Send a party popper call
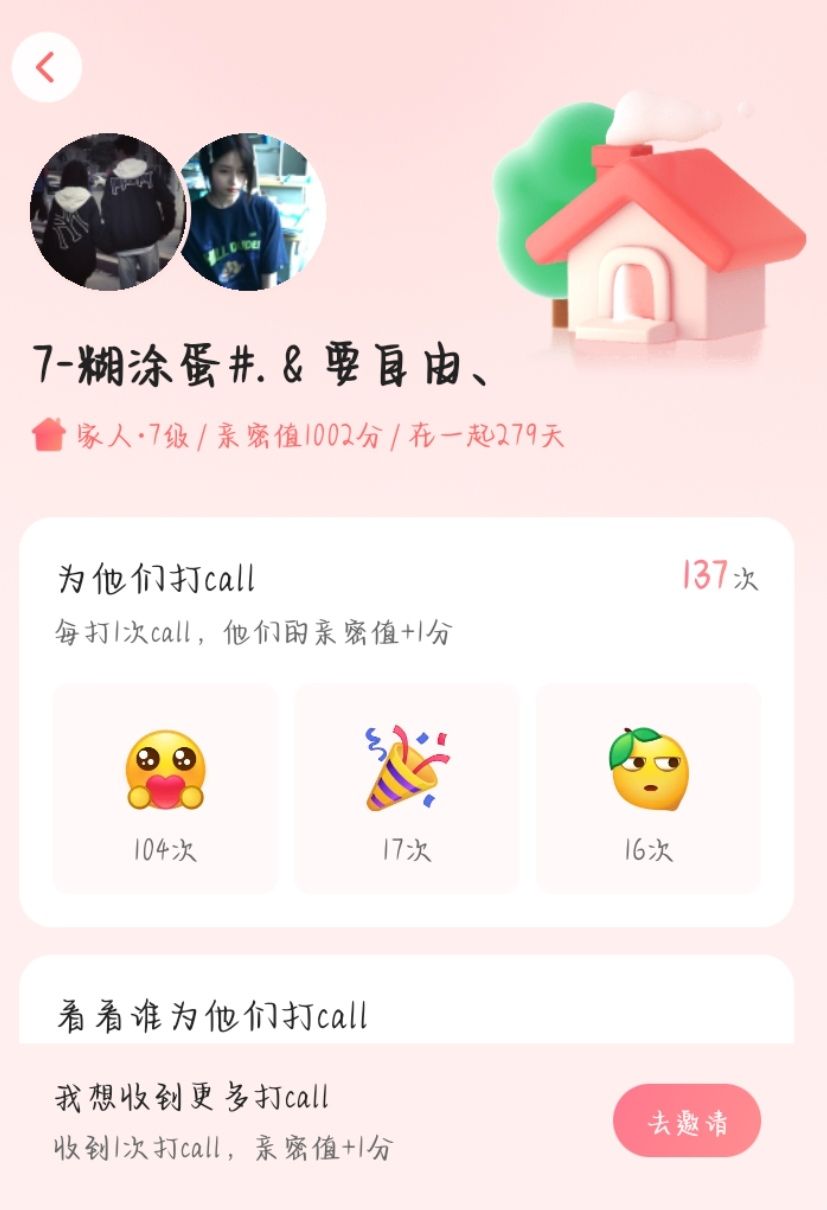The width and height of the screenshot is (827, 1210). 407,788
